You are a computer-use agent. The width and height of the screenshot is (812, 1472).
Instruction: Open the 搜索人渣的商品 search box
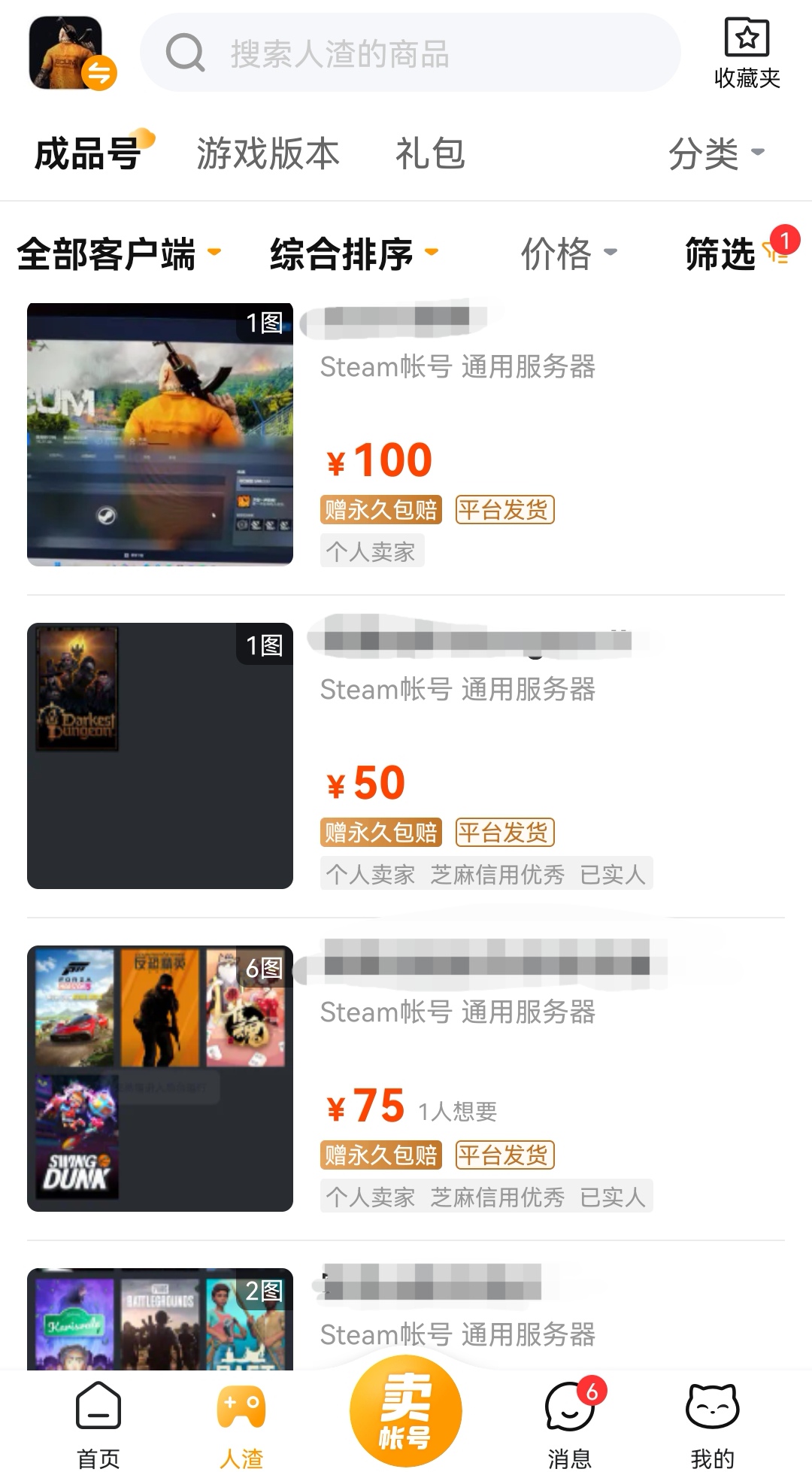(410, 53)
